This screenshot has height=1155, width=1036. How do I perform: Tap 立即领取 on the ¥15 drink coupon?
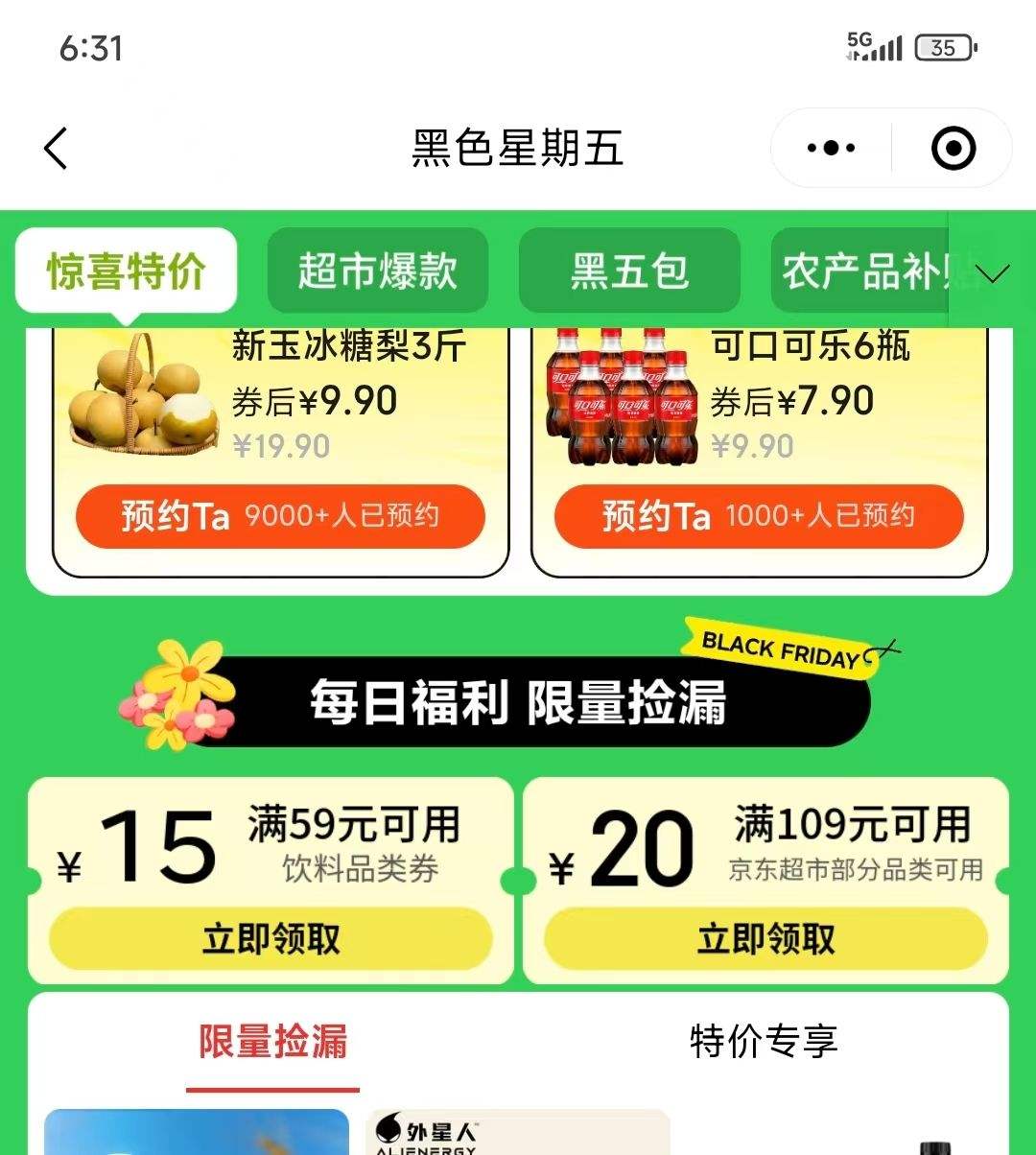[x=271, y=938]
